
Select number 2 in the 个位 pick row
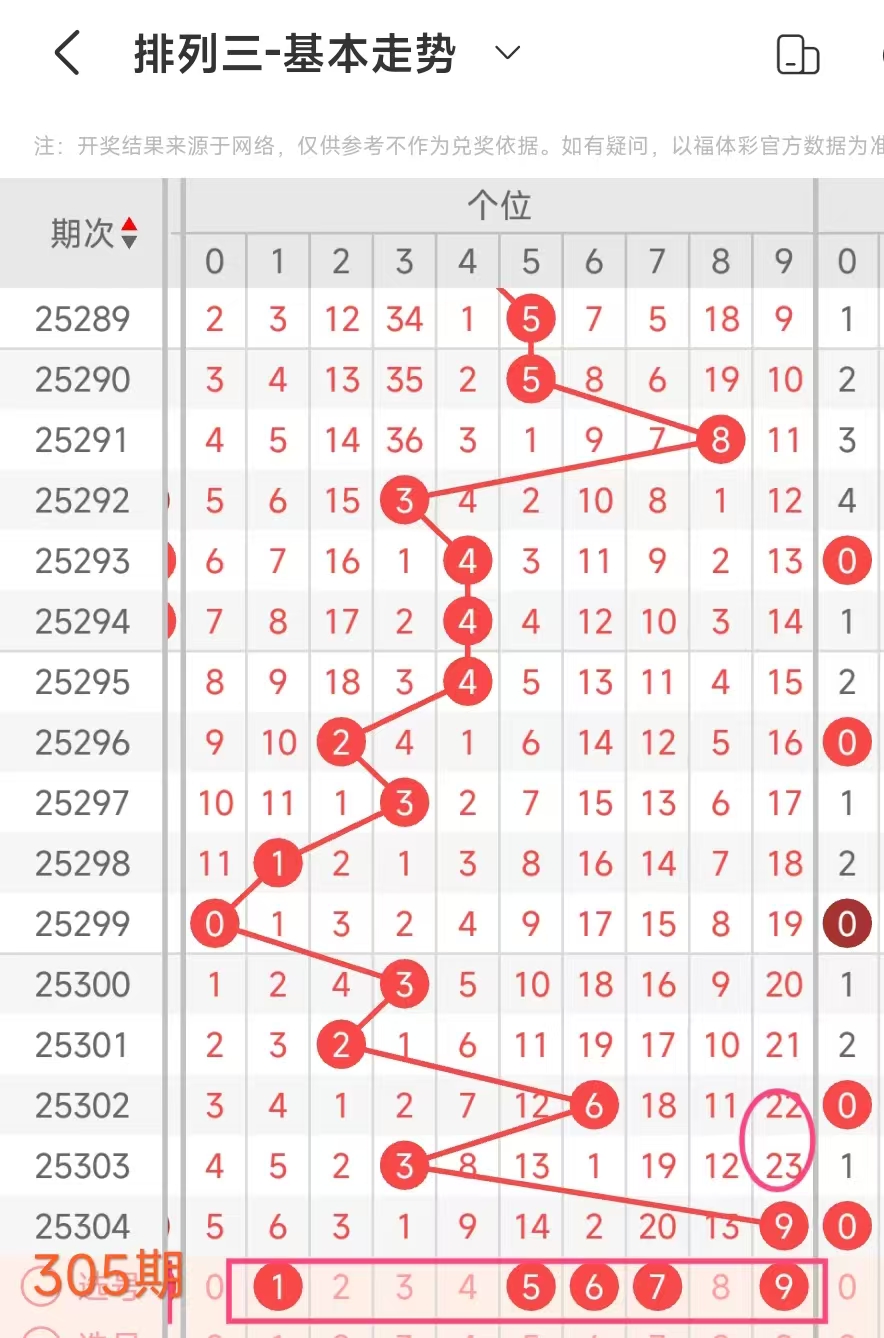click(x=341, y=1288)
